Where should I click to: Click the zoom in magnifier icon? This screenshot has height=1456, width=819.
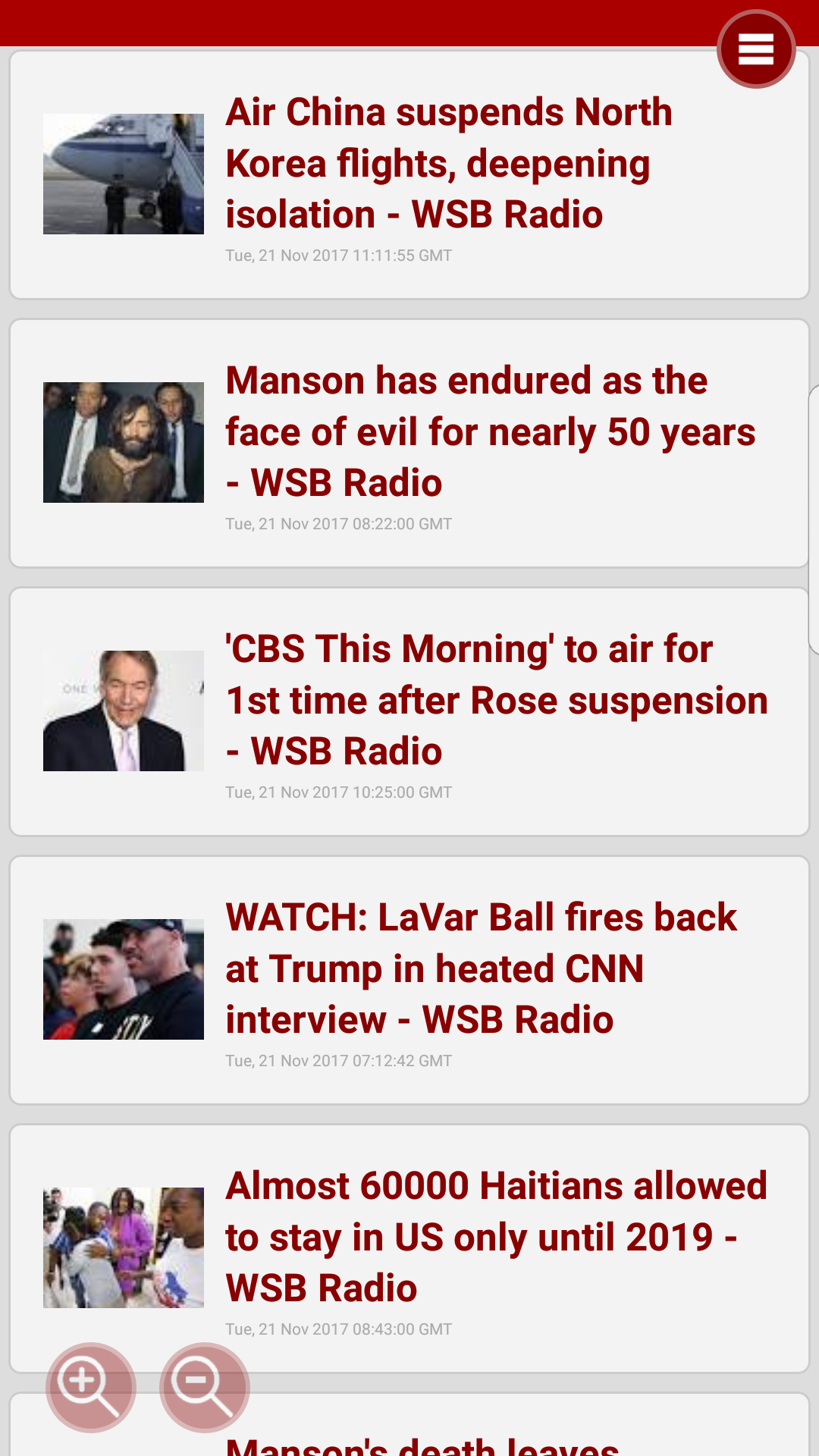90,1388
